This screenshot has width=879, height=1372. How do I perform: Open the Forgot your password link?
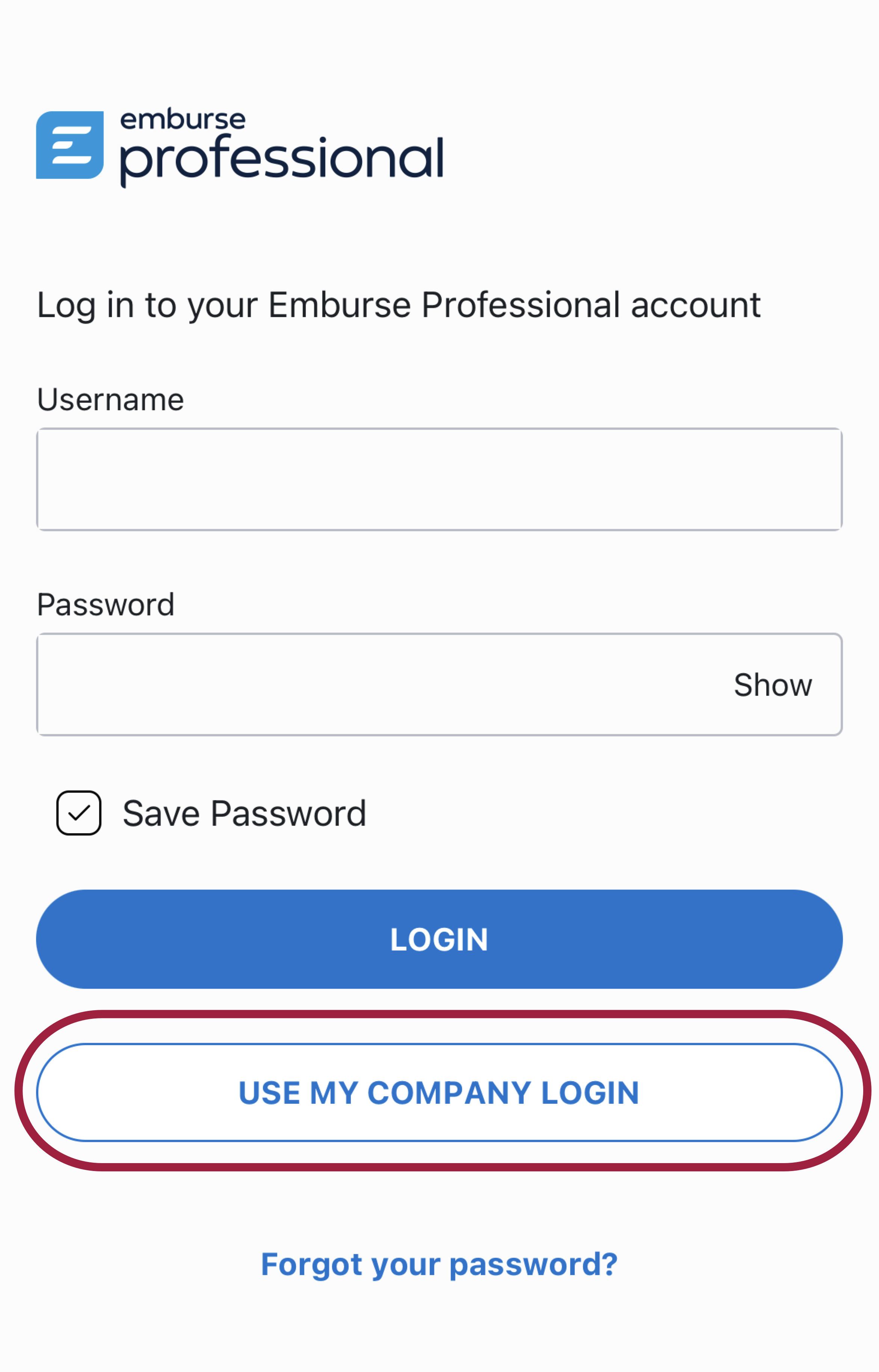(x=439, y=1263)
